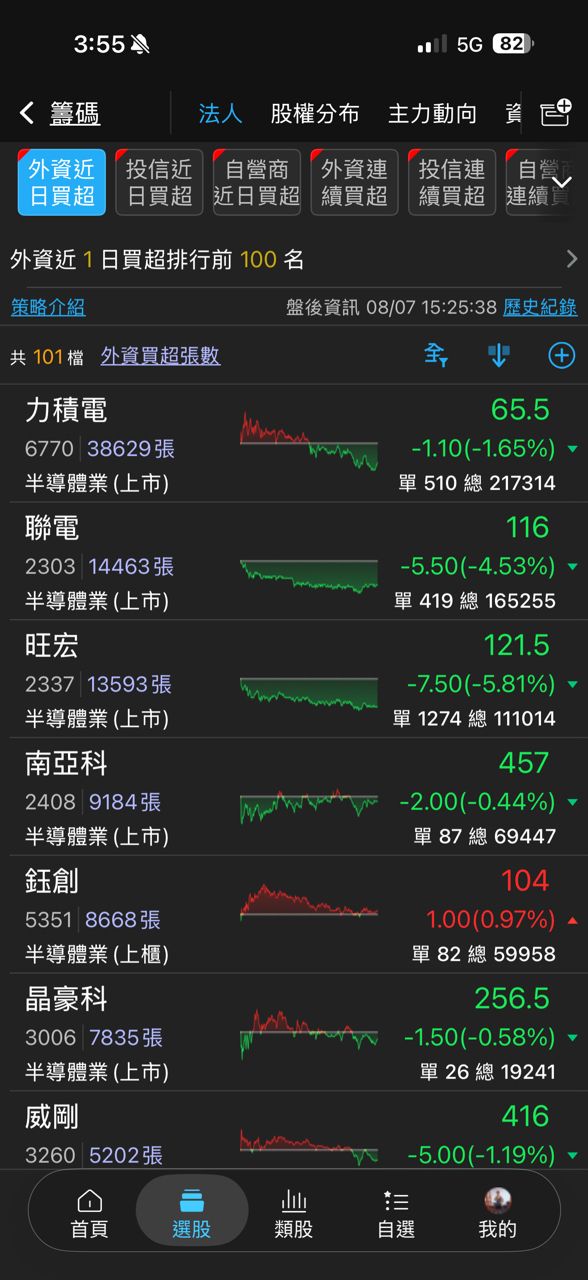Switch to the 類股 bottom tab
The width and height of the screenshot is (588, 1280).
(x=294, y=1213)
